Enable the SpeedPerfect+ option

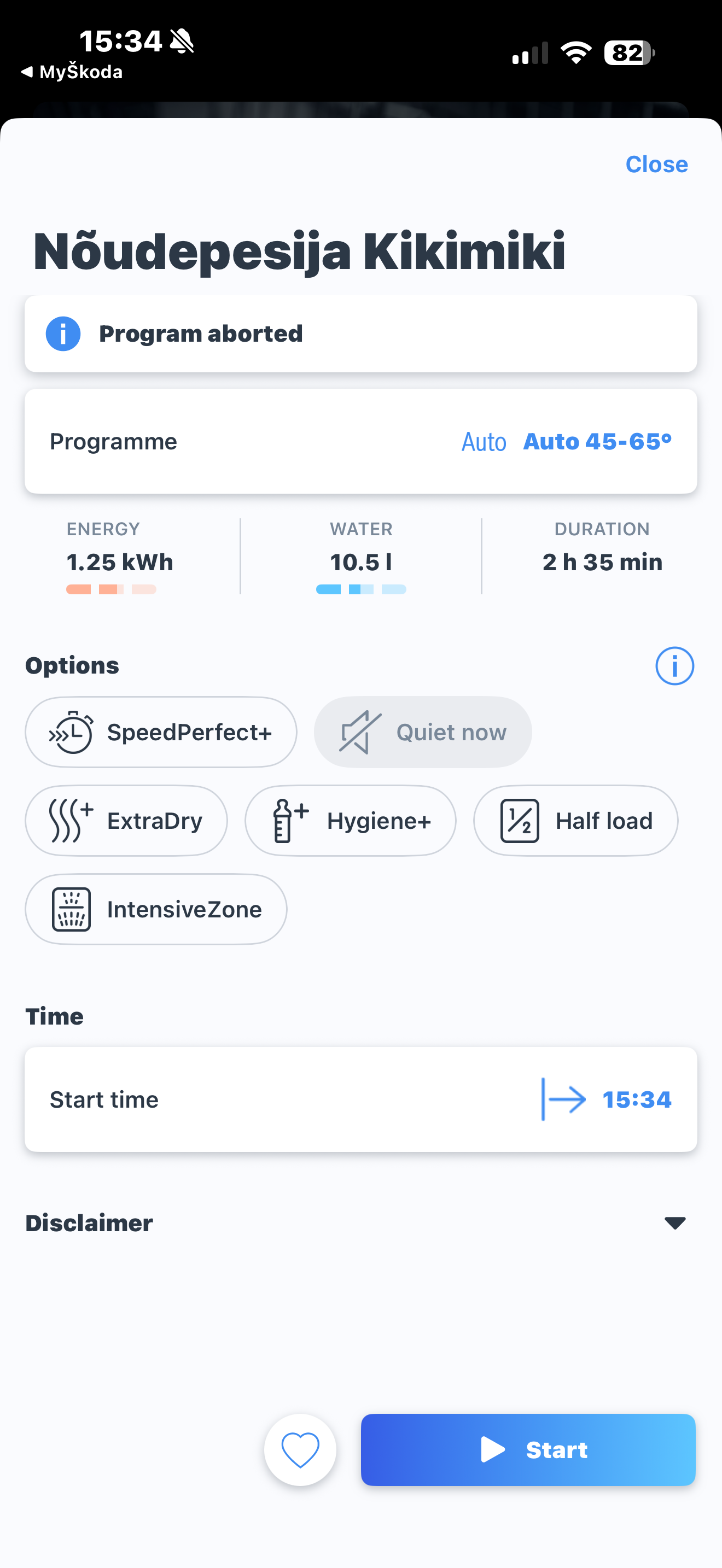coord(161,732)
